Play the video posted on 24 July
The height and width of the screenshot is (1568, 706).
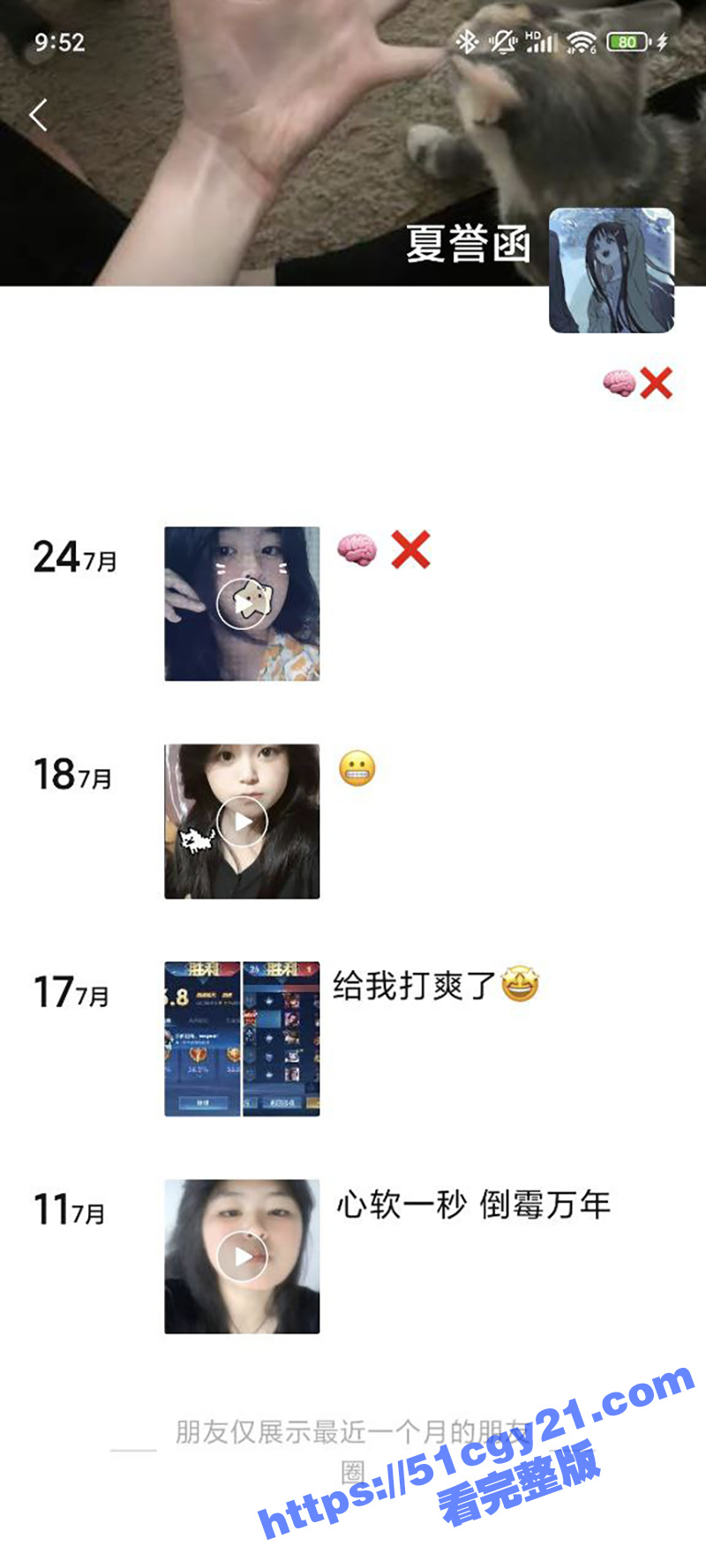coord(242,604)
